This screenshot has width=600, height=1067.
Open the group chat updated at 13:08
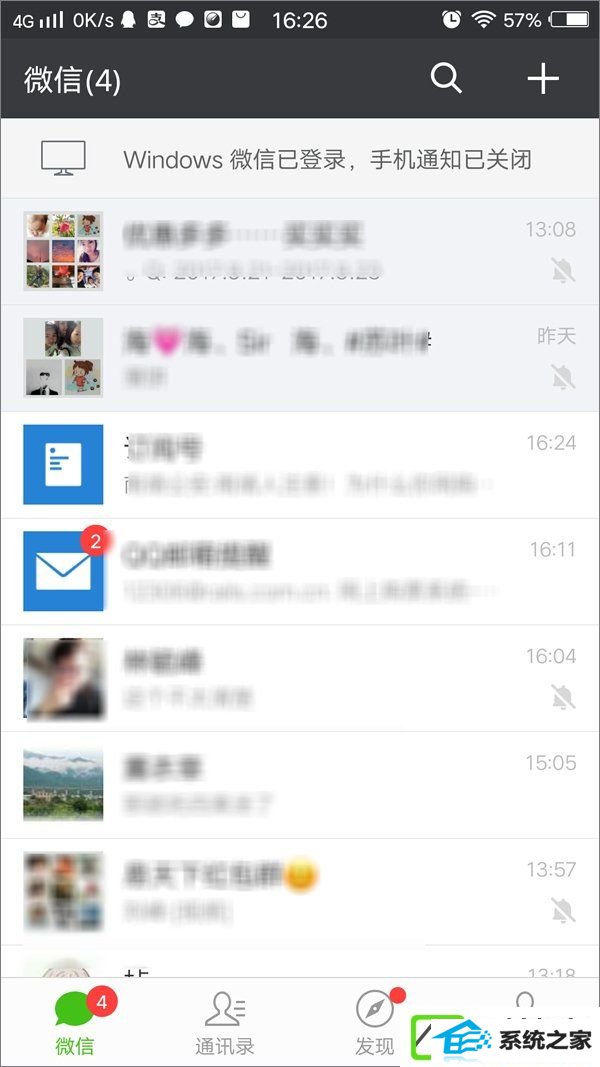[x=300, y=251]
